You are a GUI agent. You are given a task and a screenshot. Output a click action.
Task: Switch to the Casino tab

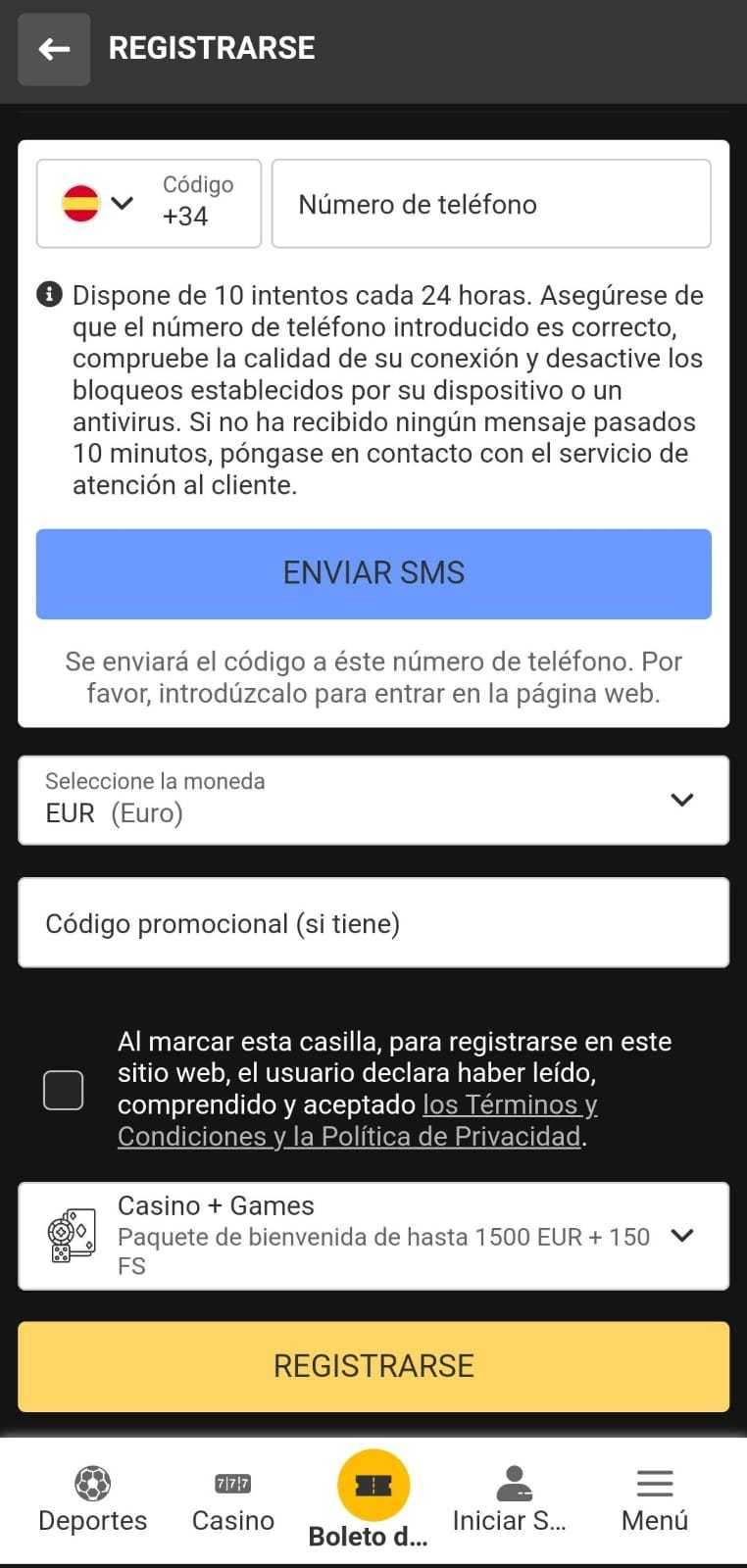tap(233, 1500)
